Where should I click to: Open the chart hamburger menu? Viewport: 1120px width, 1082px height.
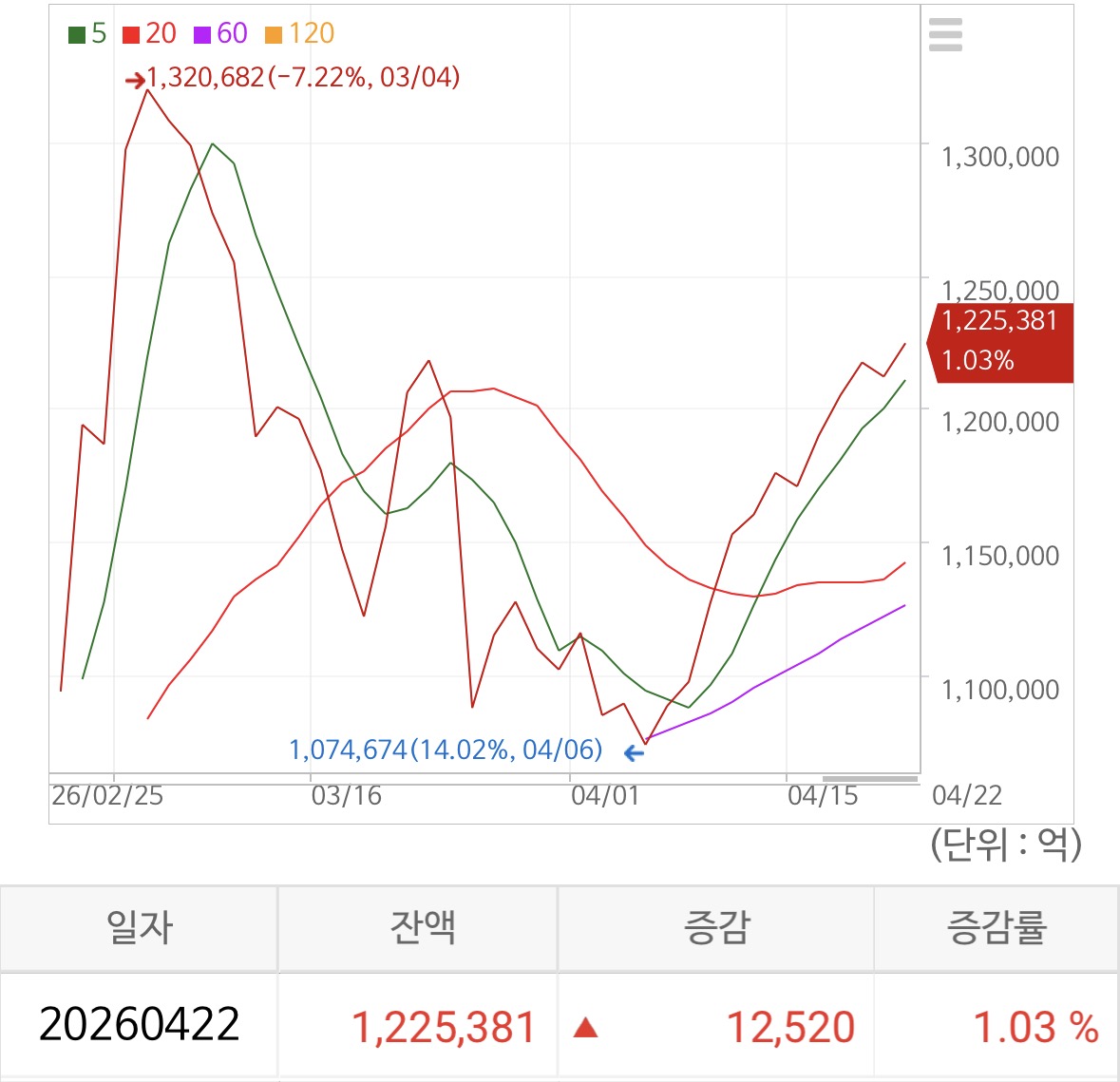(945, 34)
